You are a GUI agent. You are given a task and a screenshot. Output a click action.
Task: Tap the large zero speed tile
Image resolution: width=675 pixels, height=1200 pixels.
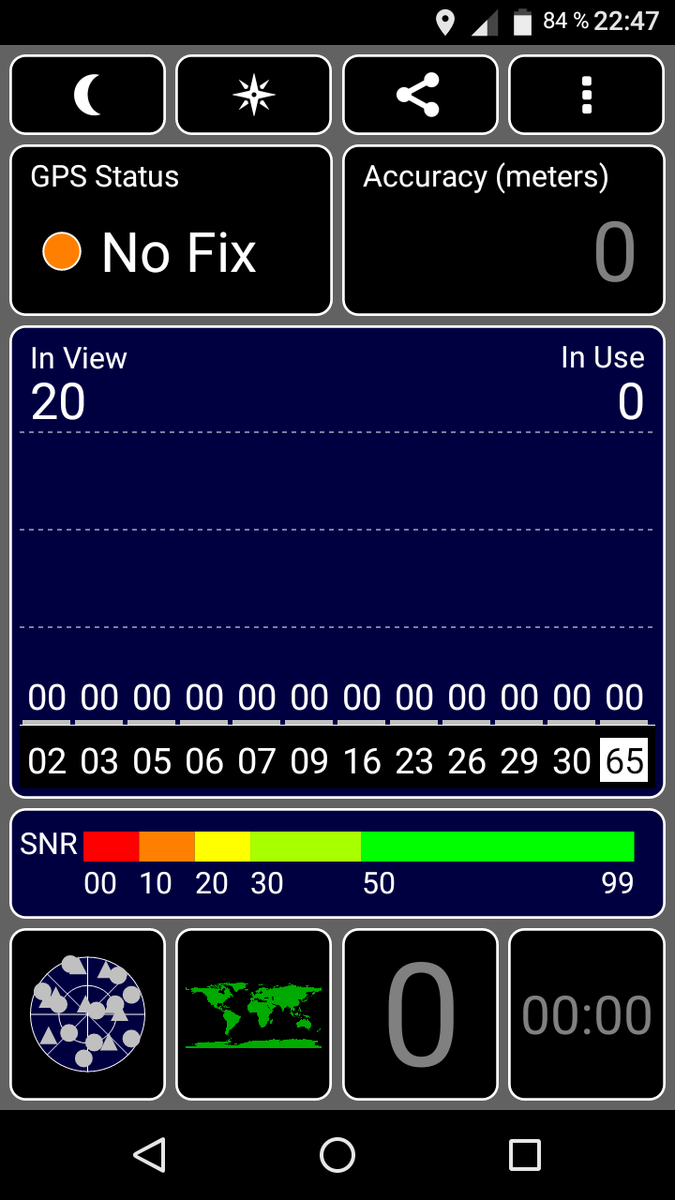pos(420,1015)
